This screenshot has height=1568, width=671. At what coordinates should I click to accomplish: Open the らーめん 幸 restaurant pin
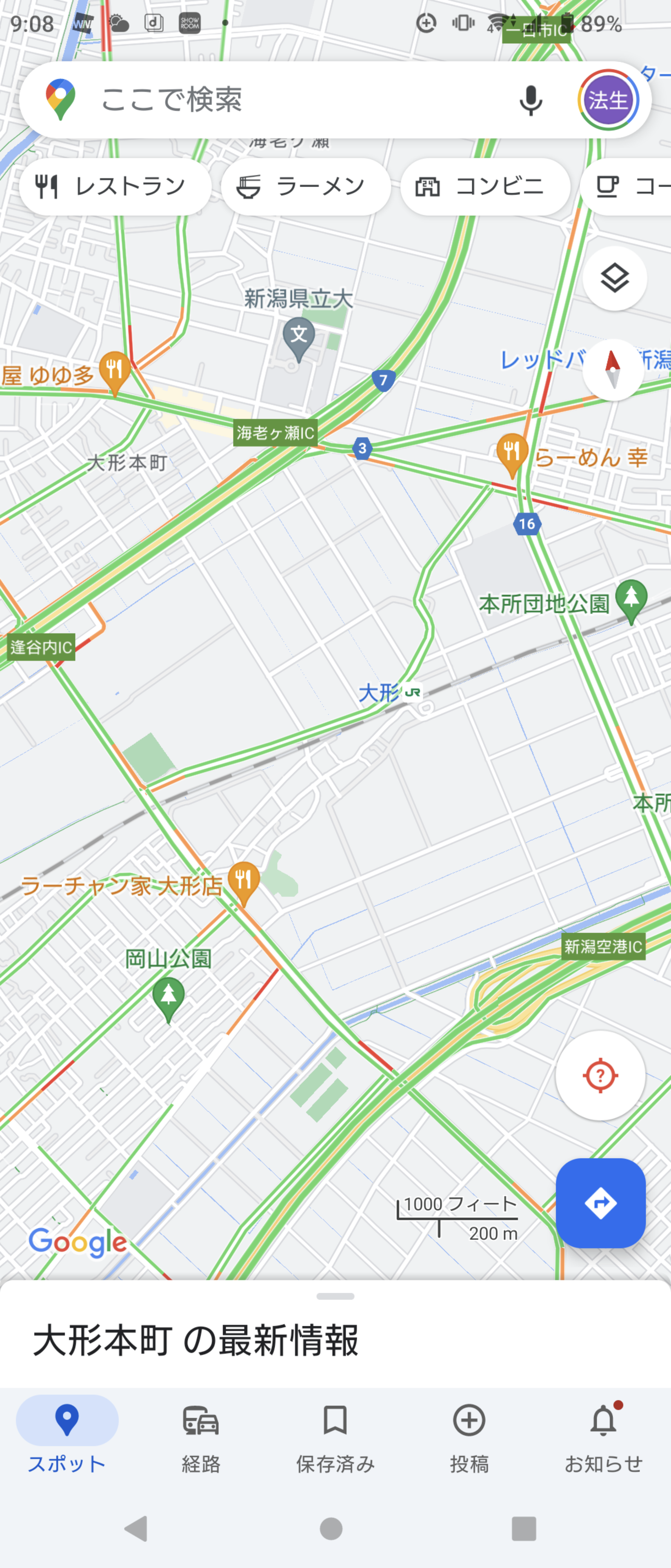point(512,454)
